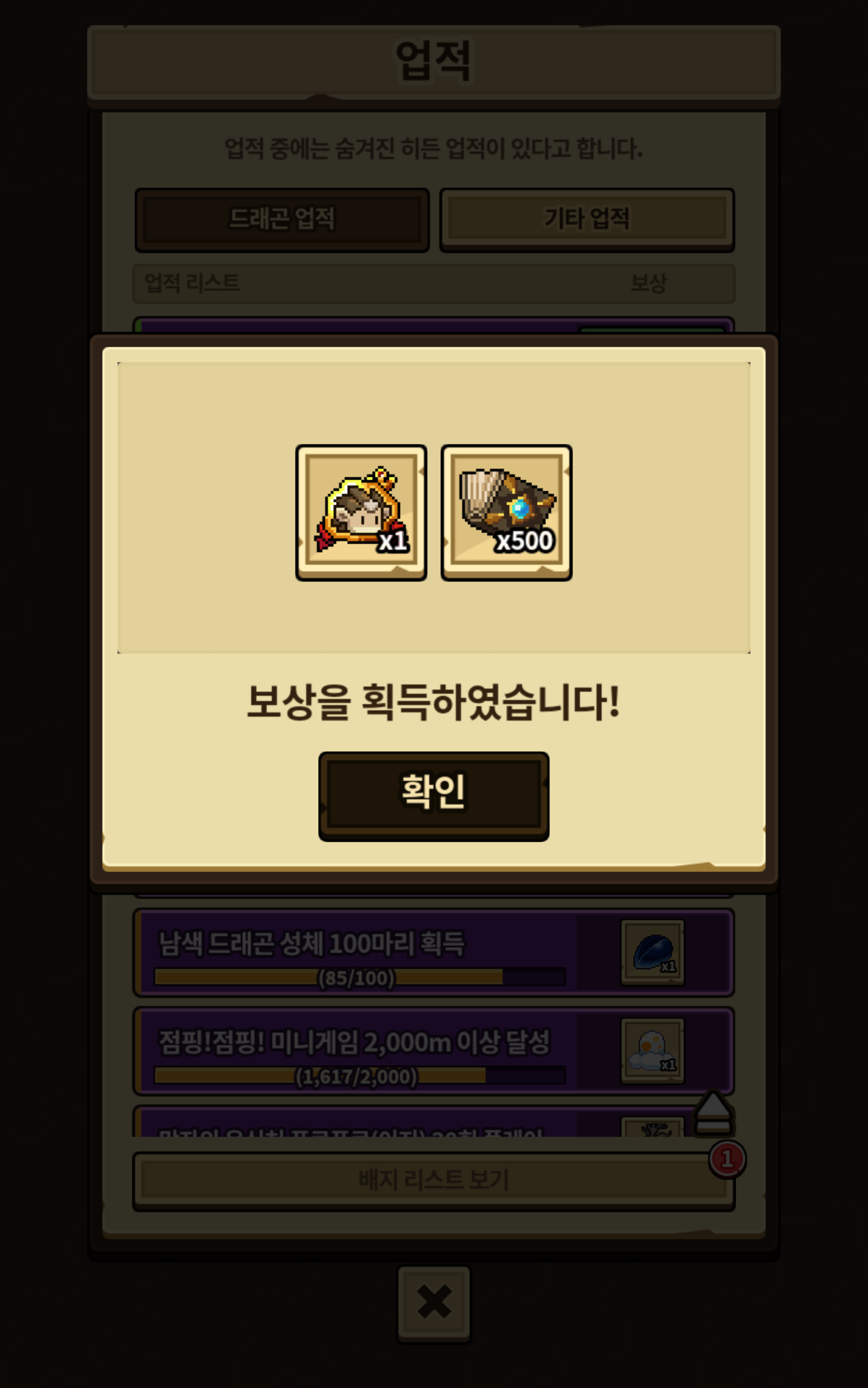The image size is (868, 1388).
Task: Tap the x1 character badge reward tile
Action: tap(361, 512)
